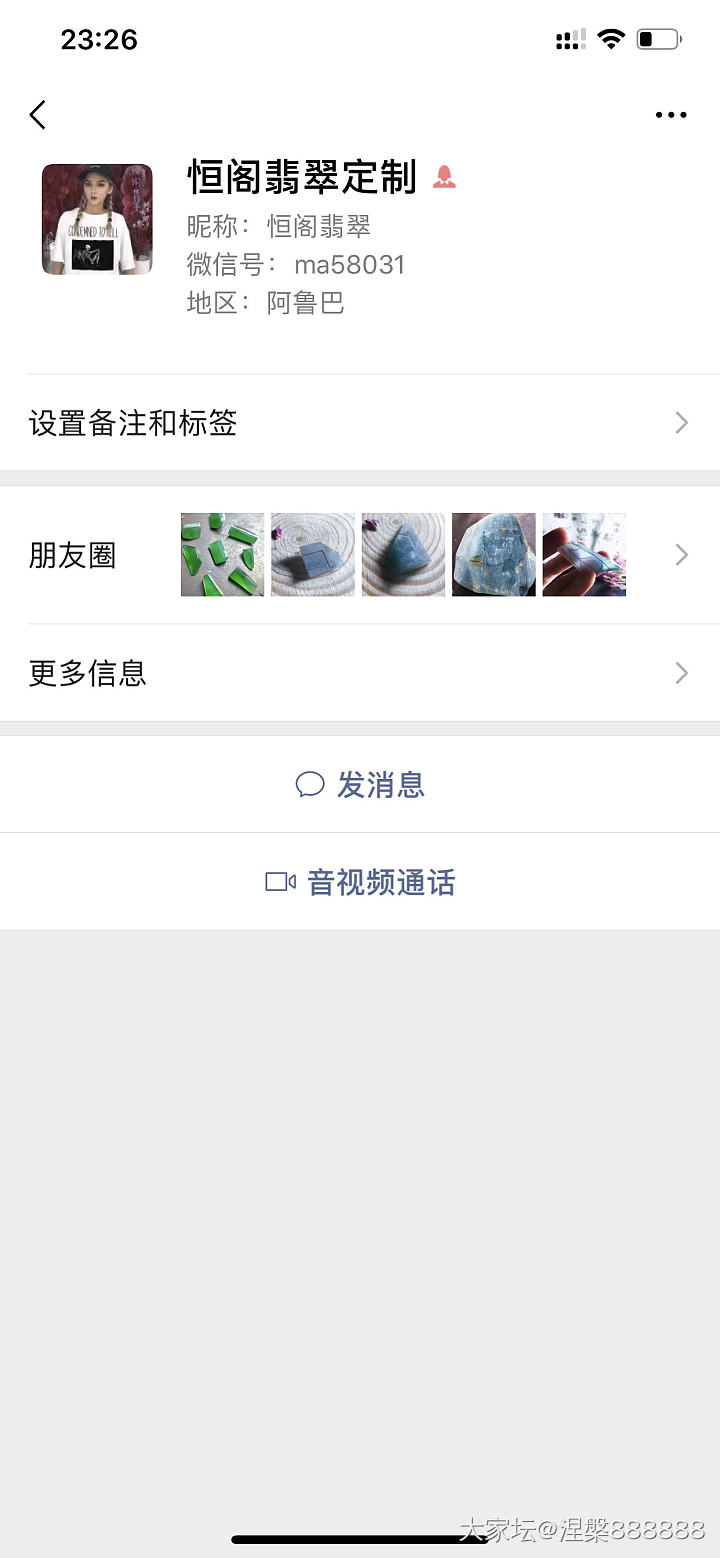Screen dimensions: 720x1558
Task: Start 音视频通话 call
Action: 360,882
